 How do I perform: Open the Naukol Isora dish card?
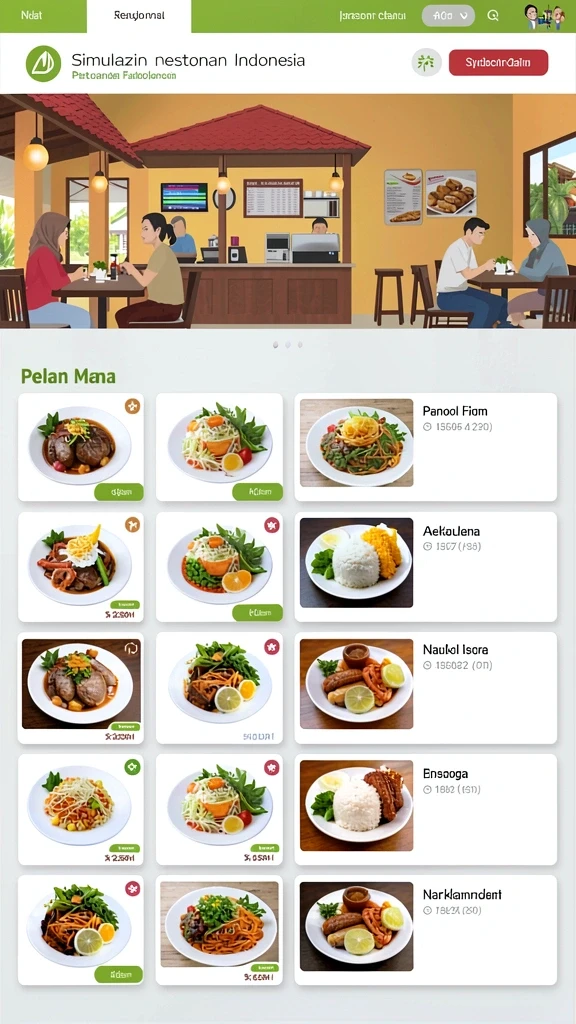(426, 688)
